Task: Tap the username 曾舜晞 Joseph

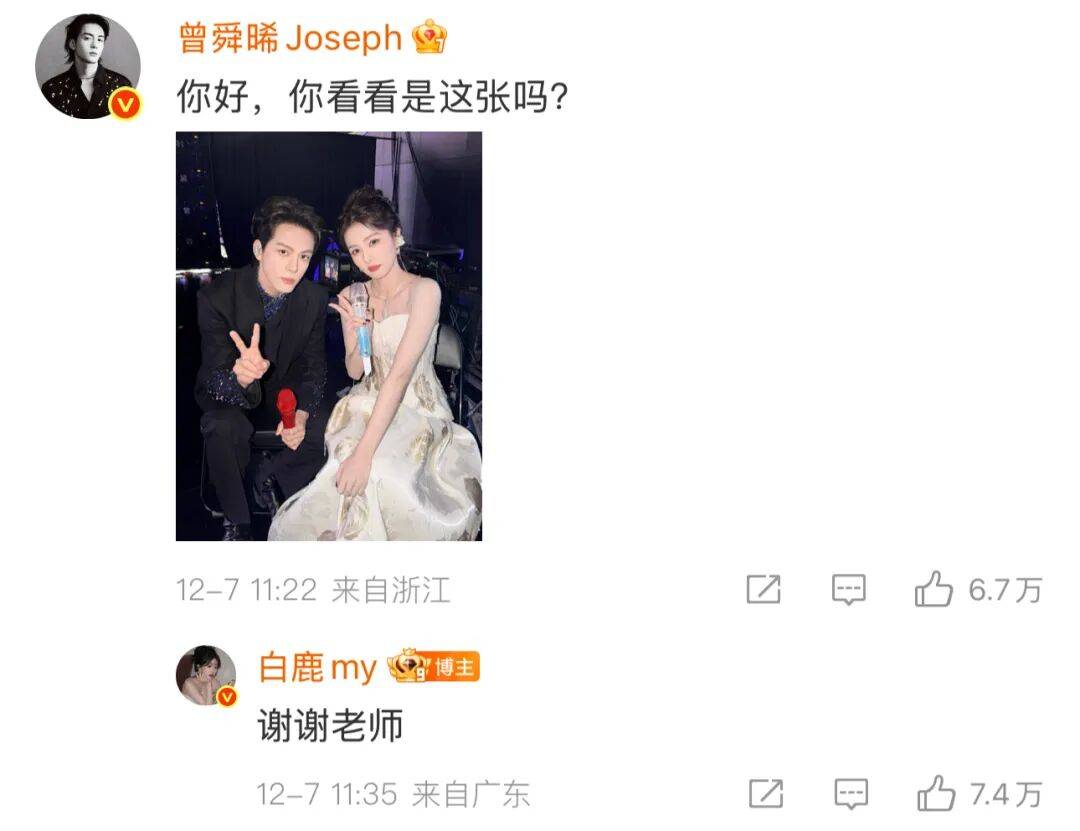Action: pyautogui.click(x=289, y=39)
